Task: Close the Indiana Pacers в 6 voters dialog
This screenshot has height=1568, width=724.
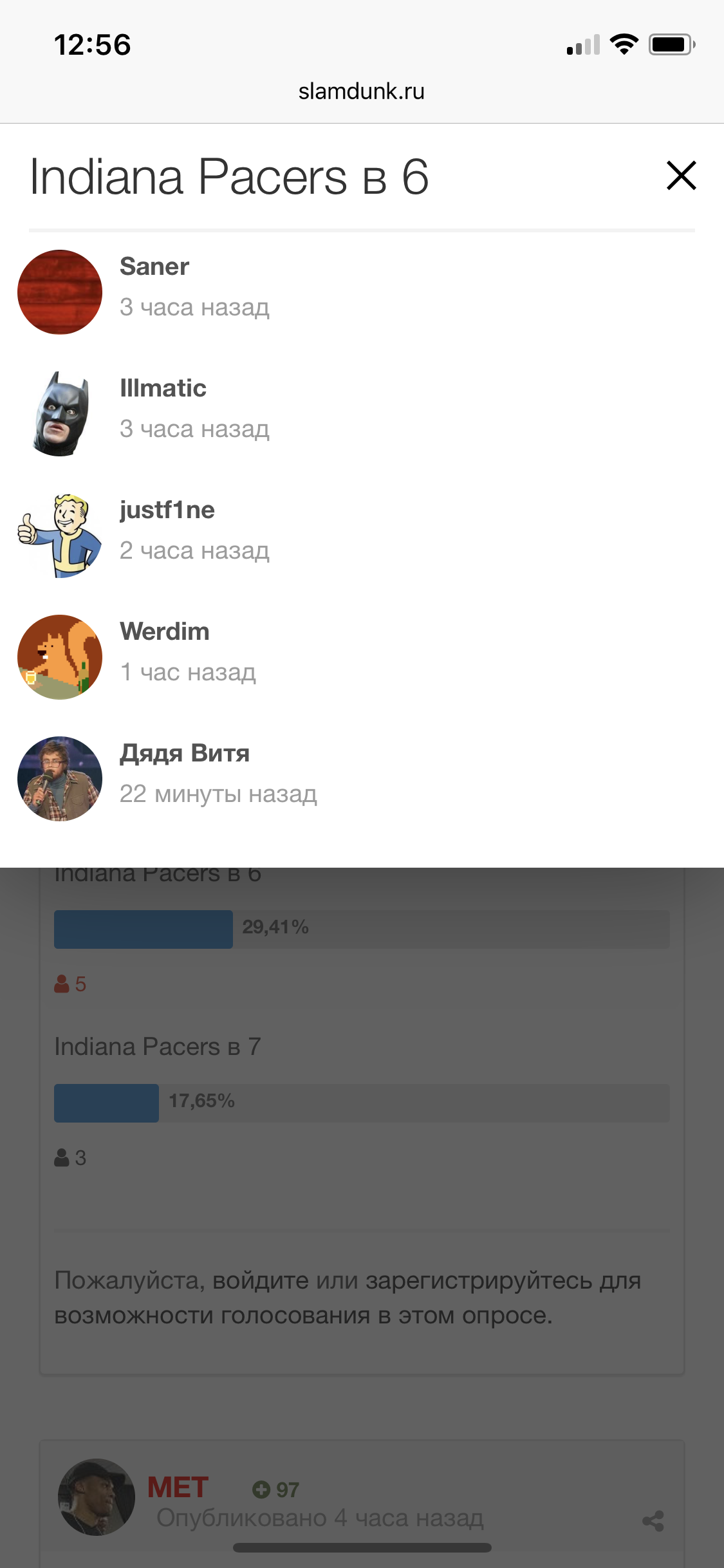Action: click(681, 176)
